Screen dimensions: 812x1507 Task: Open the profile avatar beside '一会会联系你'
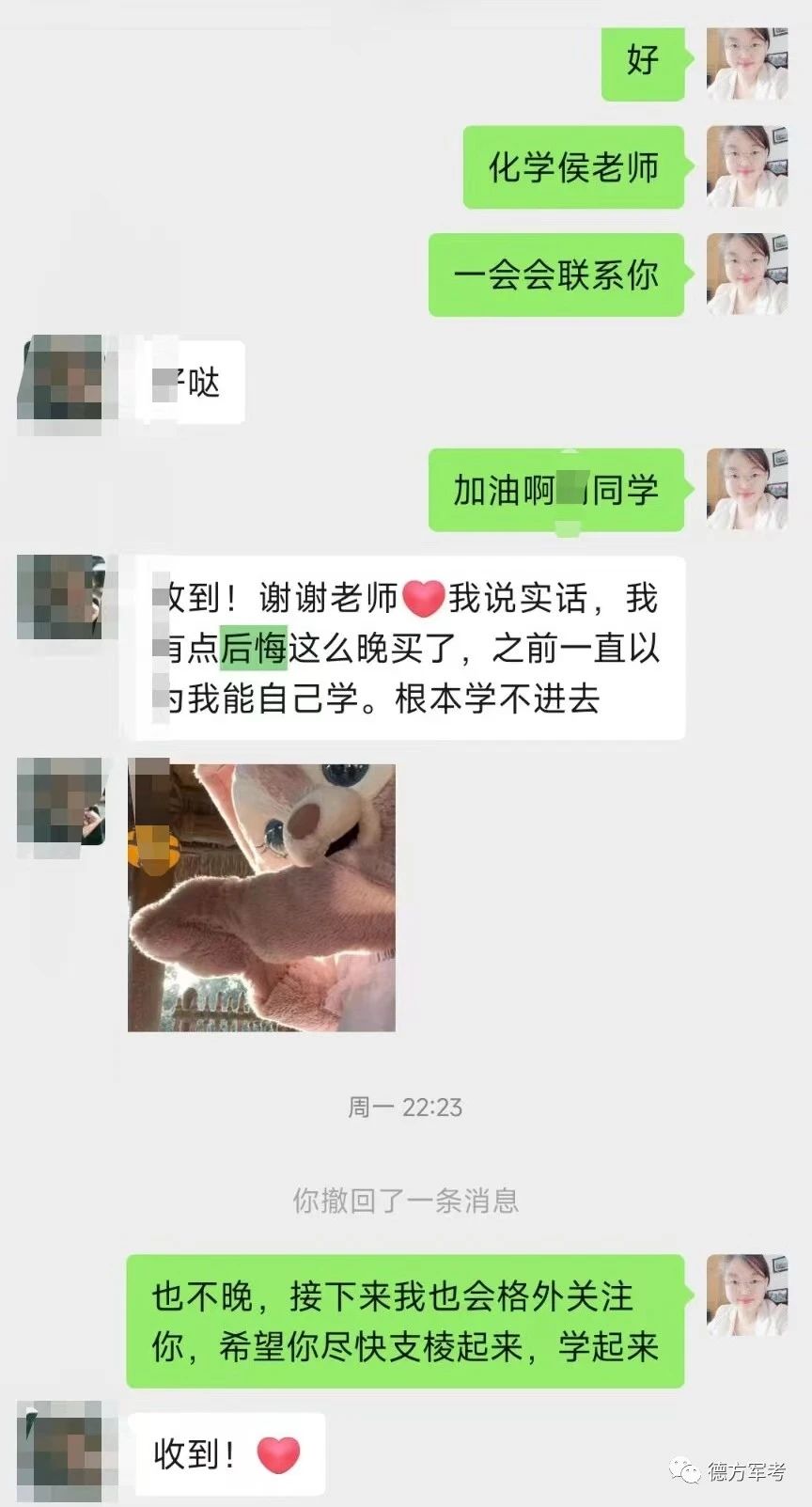point(747,275)
